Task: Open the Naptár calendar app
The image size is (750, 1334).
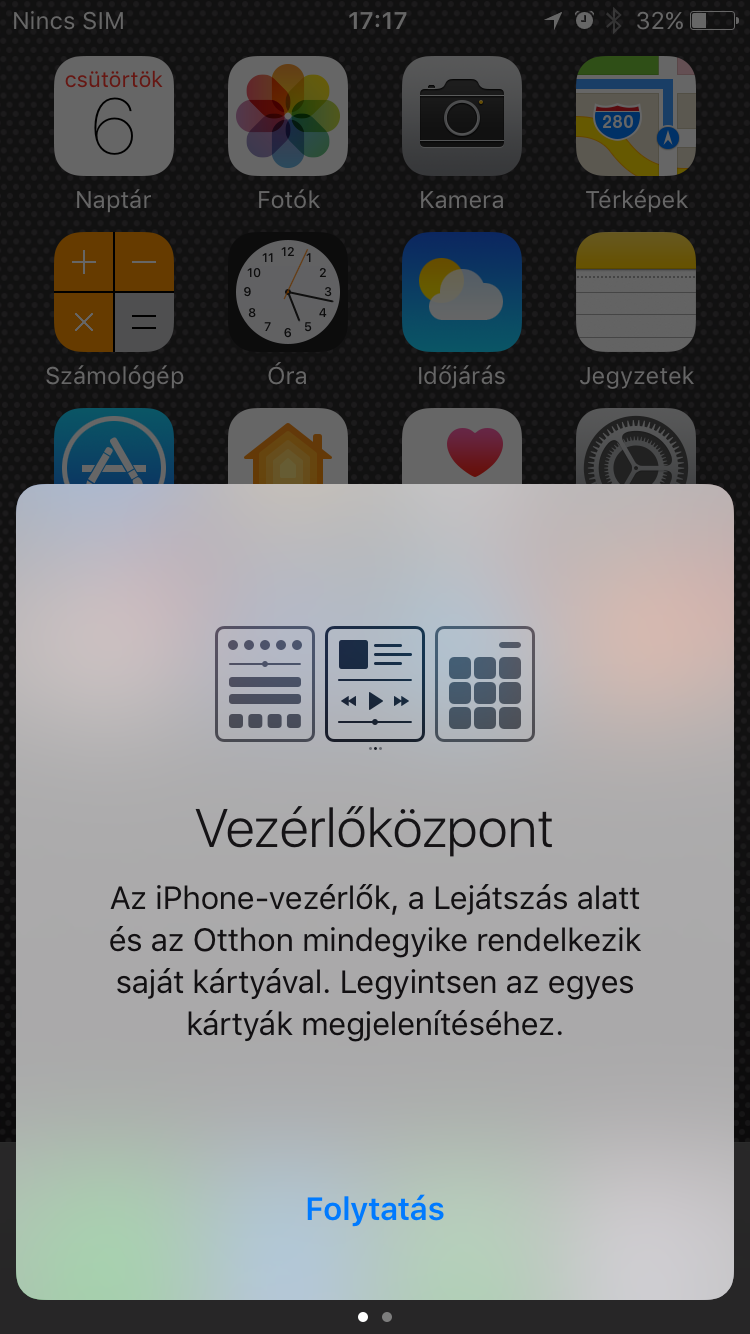Action: coord(114,117)
